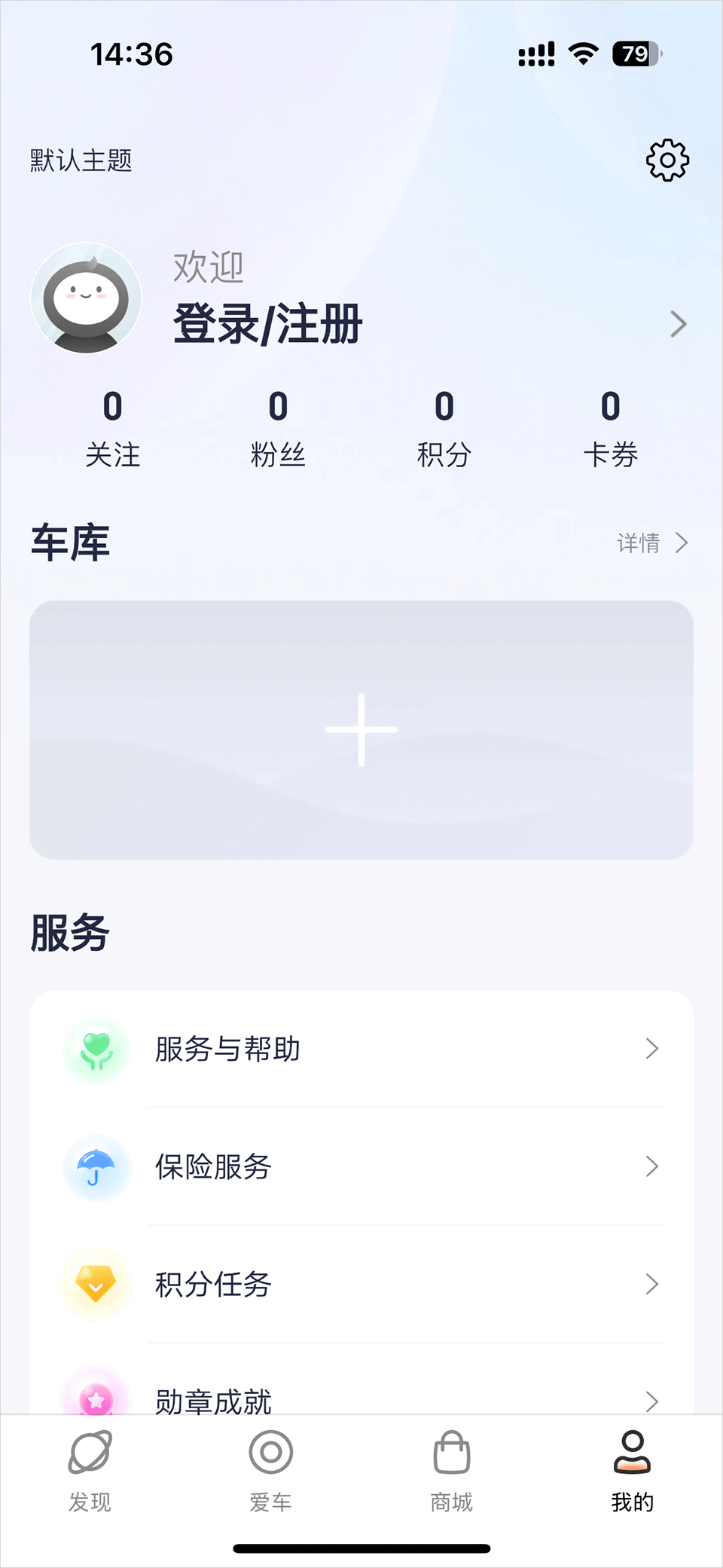View the 关注 following count
Image resolution: width=723 pixels, height=1568 pixels.
(x=112, y=427)
